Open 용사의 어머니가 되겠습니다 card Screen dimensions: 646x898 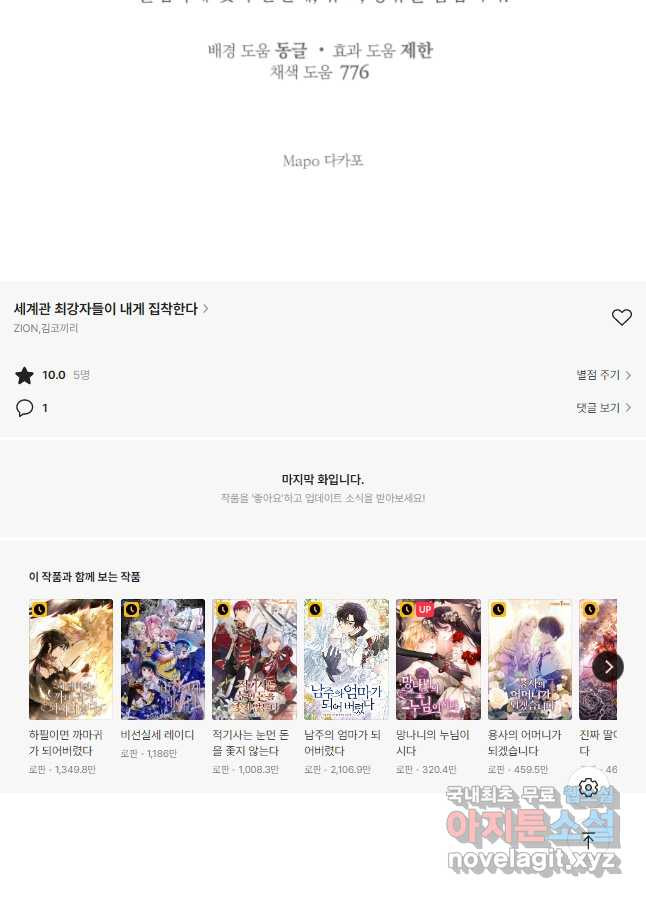530,660
